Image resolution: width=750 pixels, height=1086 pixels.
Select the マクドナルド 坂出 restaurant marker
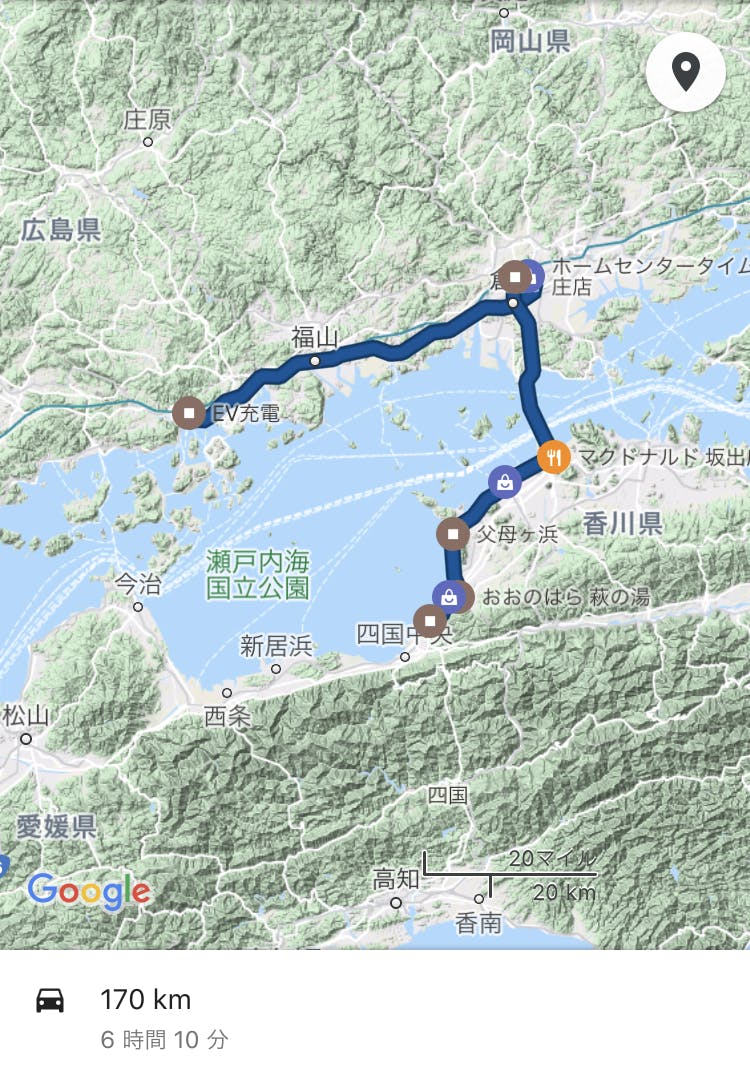coord(553,457)
